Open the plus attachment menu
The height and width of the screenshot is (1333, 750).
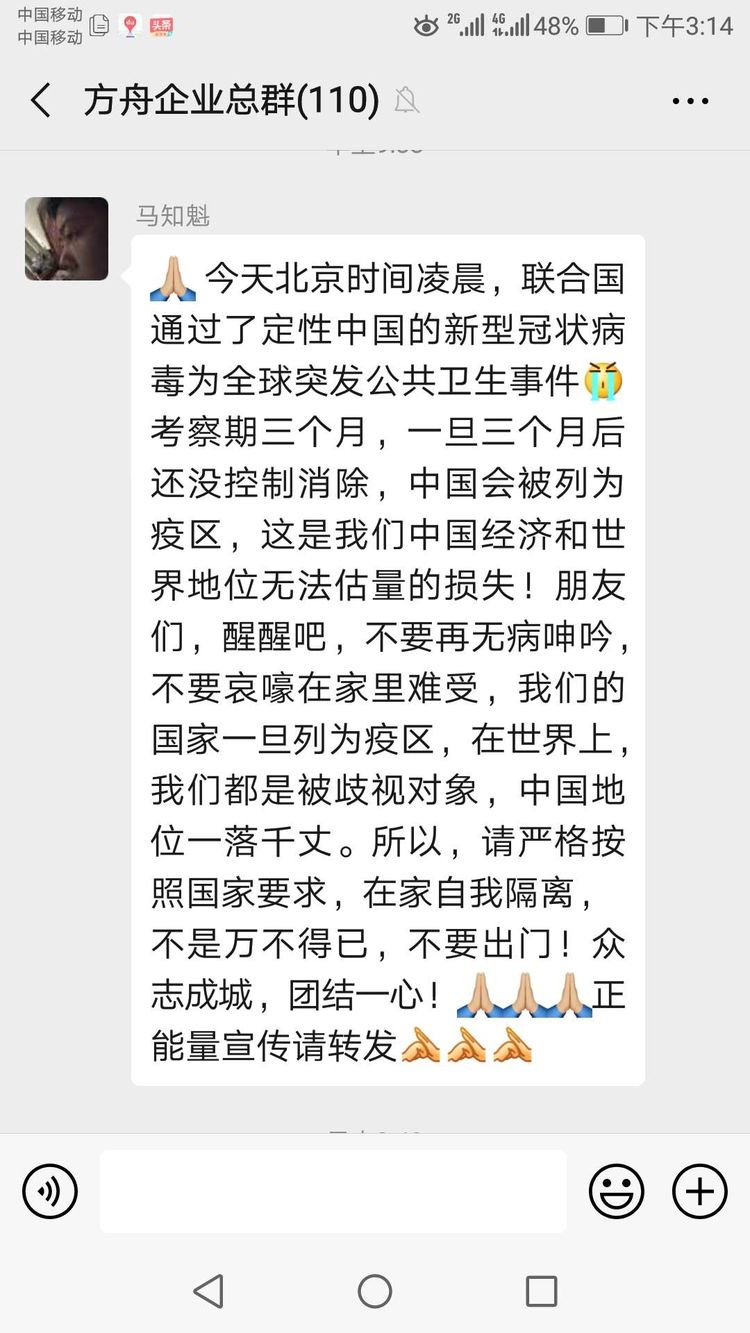point(699,1191)
